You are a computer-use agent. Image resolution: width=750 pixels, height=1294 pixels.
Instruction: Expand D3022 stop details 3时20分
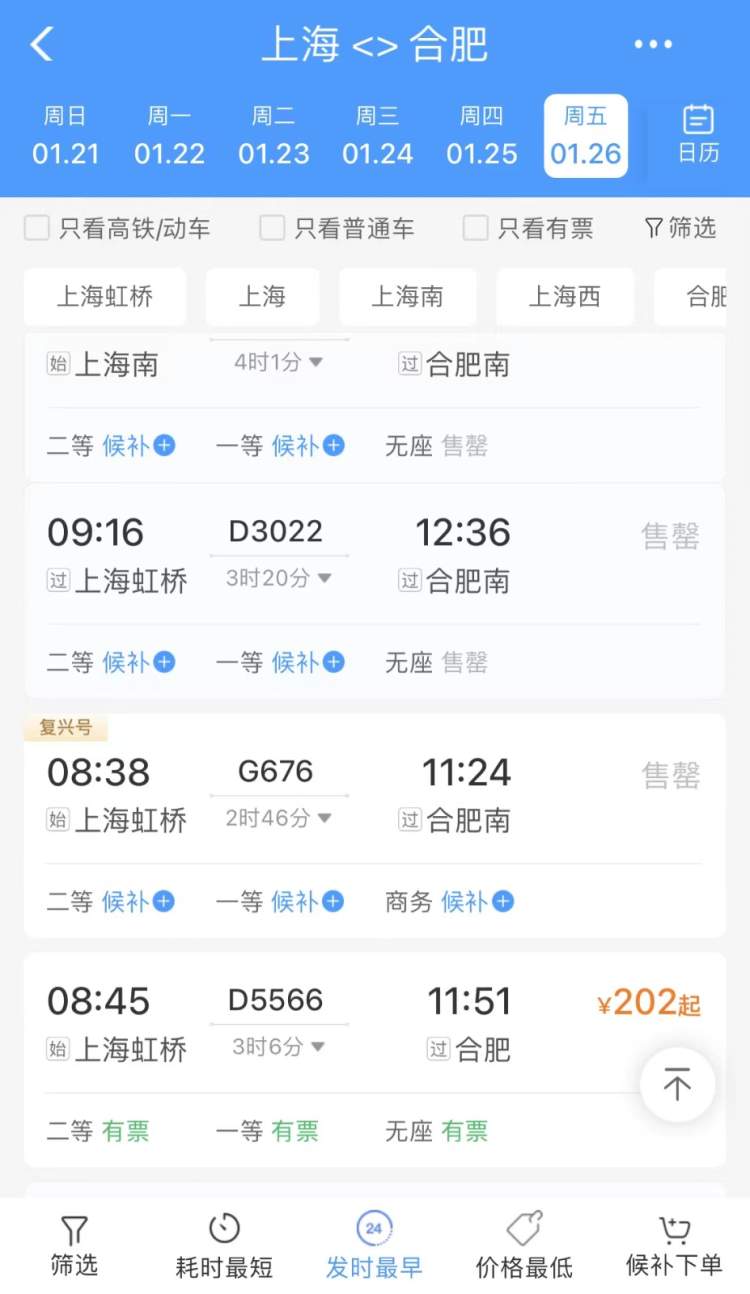pos(278,578)
